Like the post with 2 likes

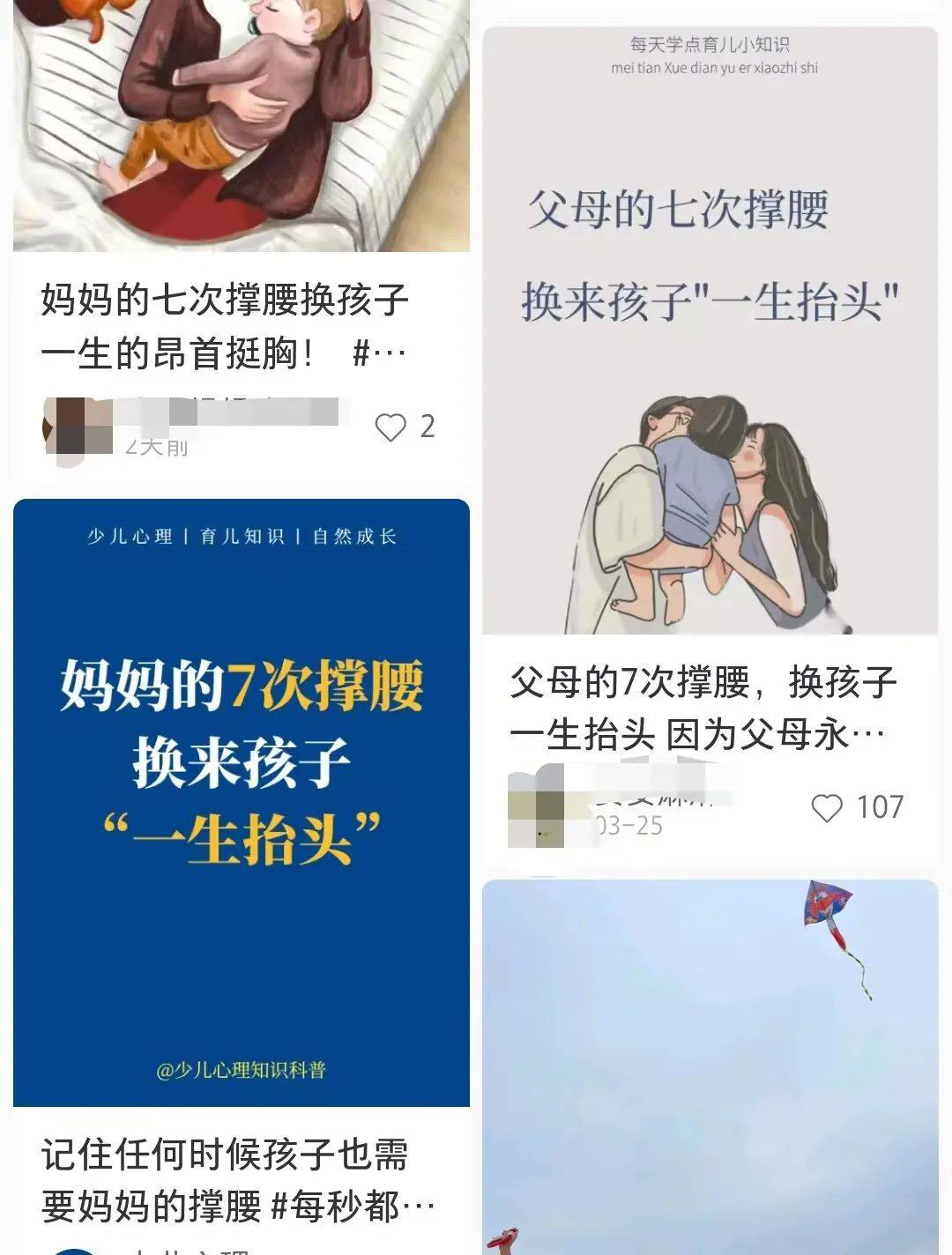[x=390, y=427]
